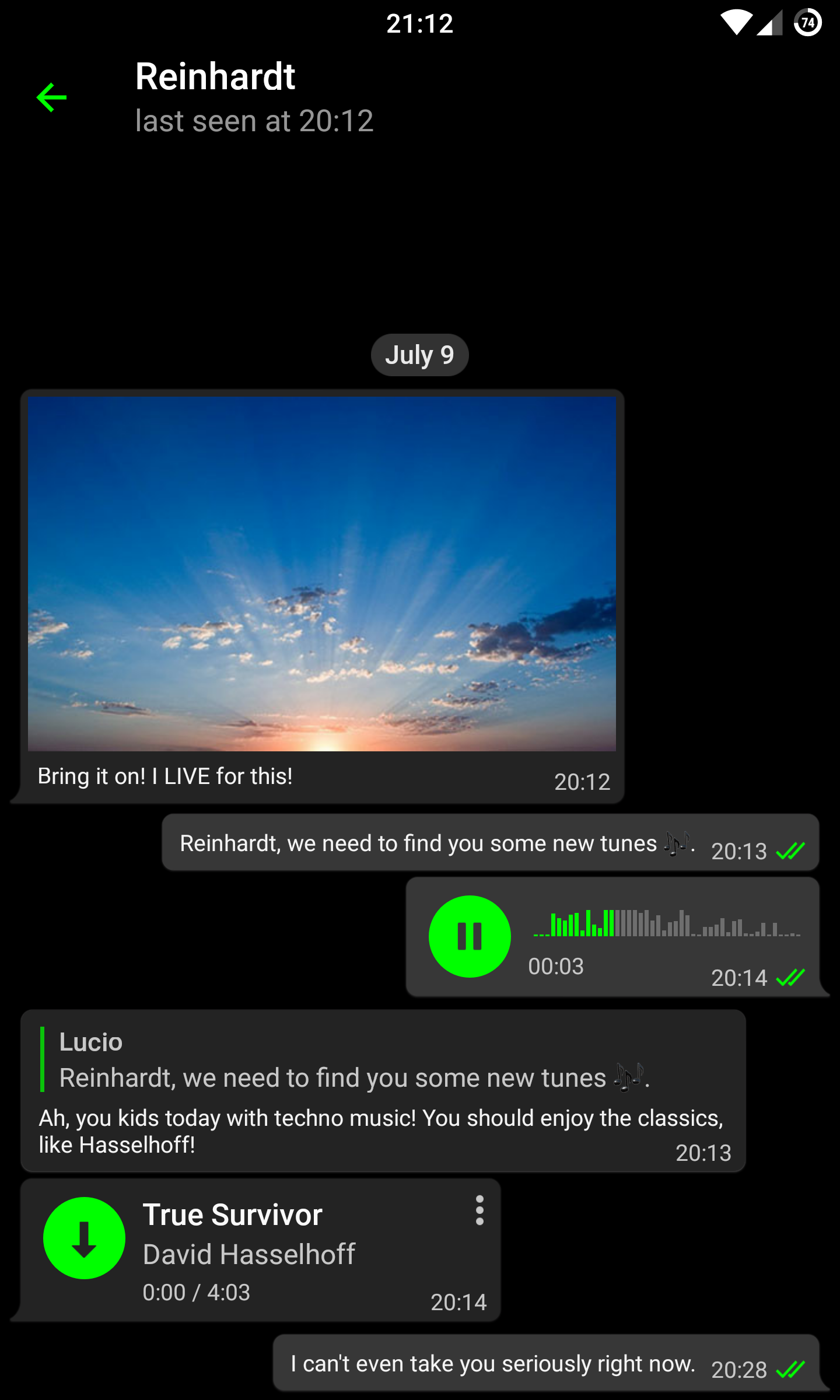Jump to the quoted Lucio message
840x1400 pixels.
(353, 1060)
